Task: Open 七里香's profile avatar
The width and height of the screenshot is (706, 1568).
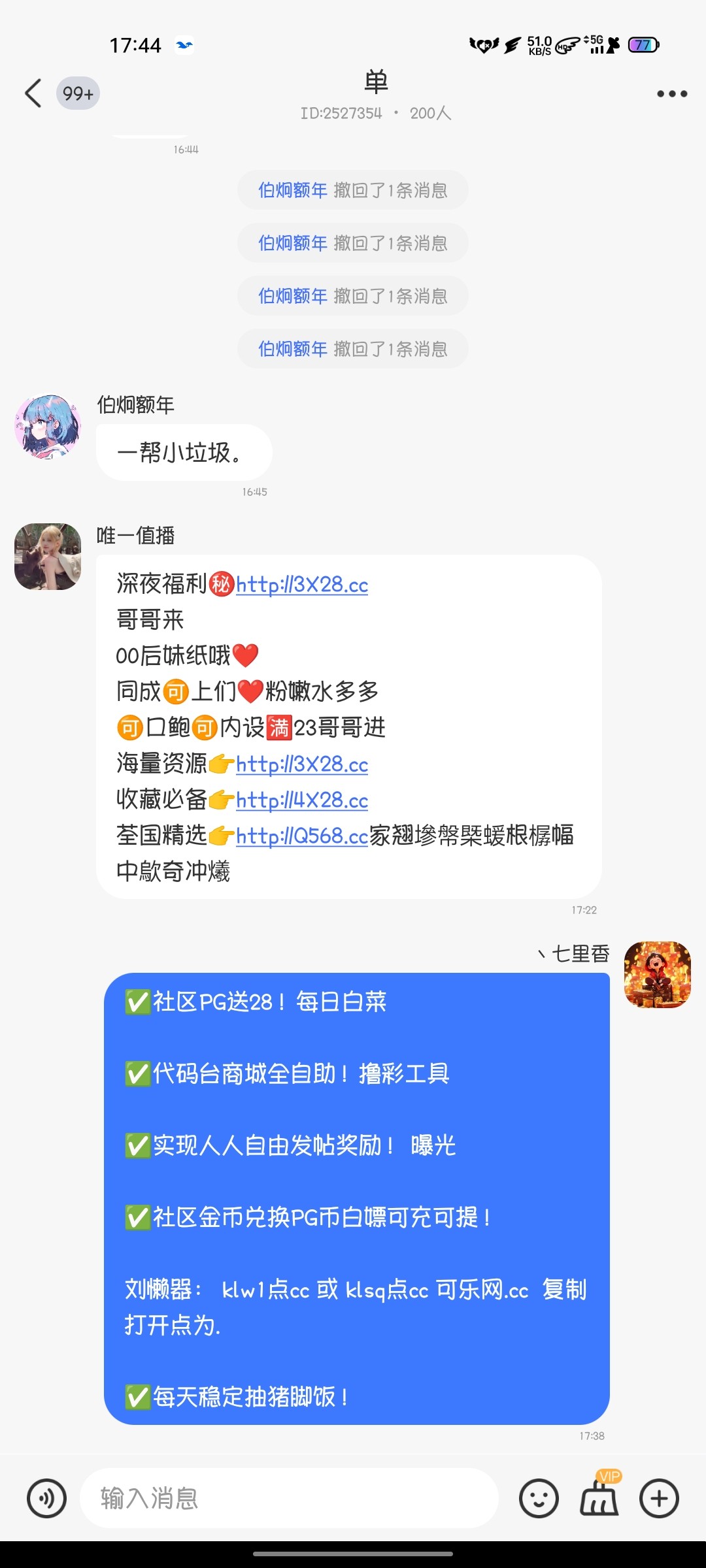Action: click(657, 974)
